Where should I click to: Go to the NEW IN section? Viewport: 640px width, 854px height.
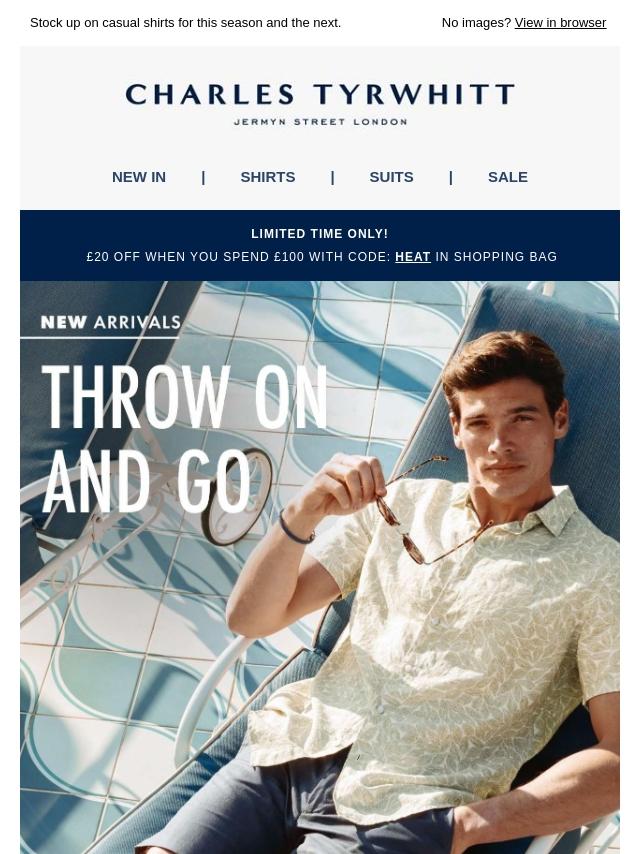(x=139, y=176)
